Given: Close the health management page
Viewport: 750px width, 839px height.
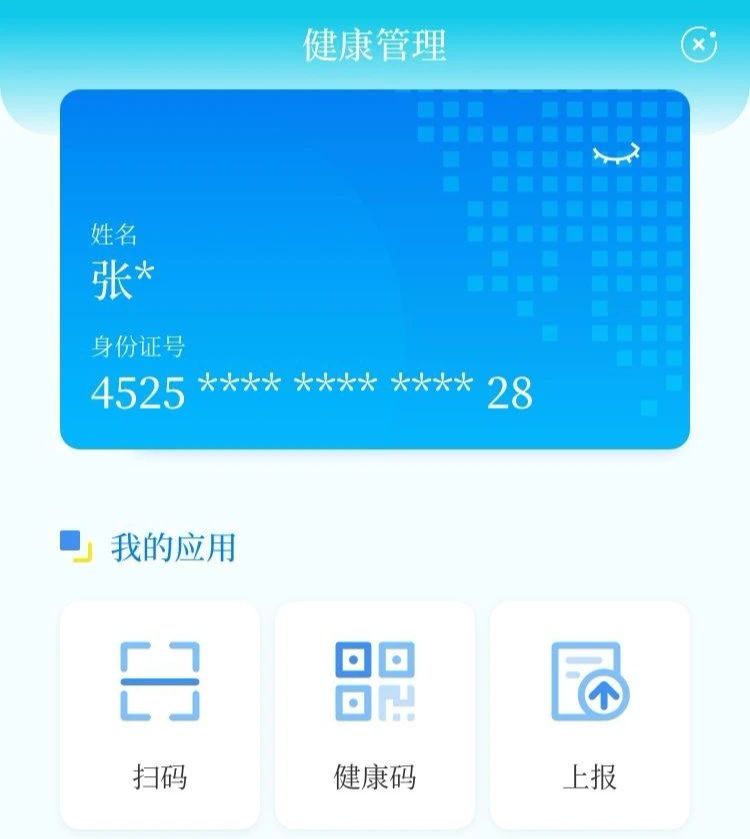Looking at the screenshot, I should [x=698, y=45].
